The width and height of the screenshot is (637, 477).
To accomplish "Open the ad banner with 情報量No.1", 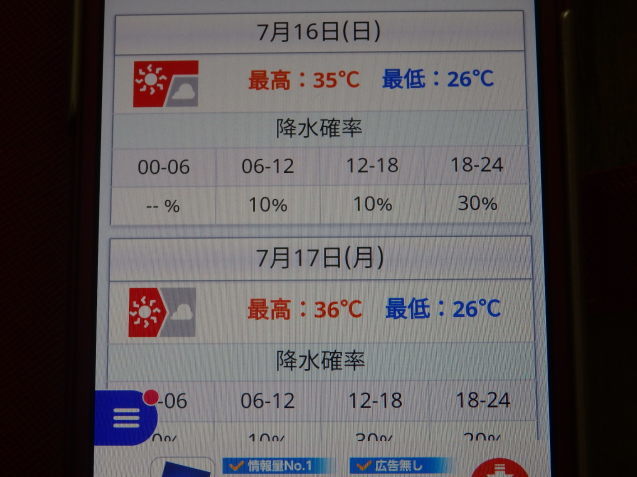I will [x=269, y=466].
